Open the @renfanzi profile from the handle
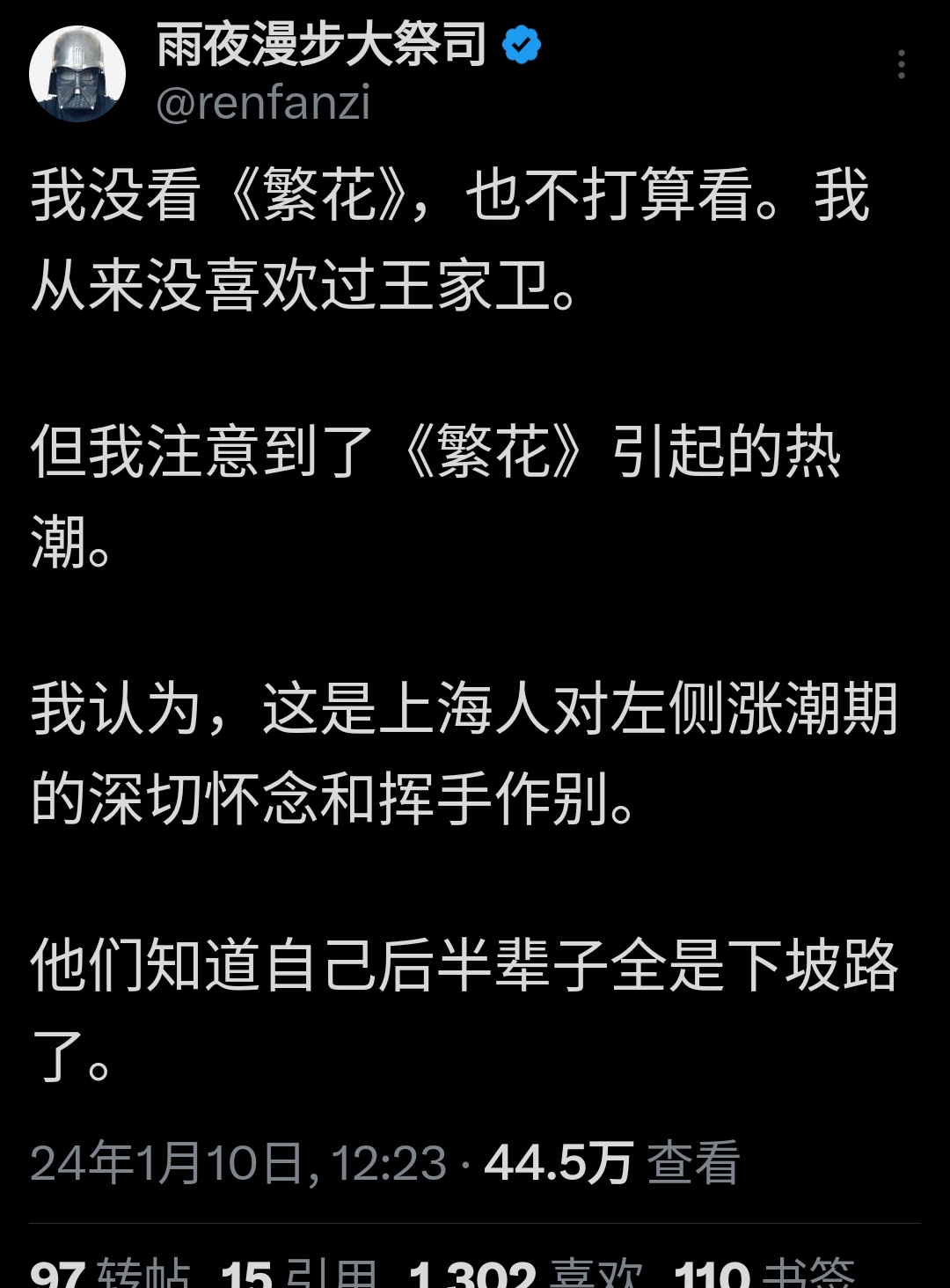This screenshot has height=1288, width=950. point(263,102)
